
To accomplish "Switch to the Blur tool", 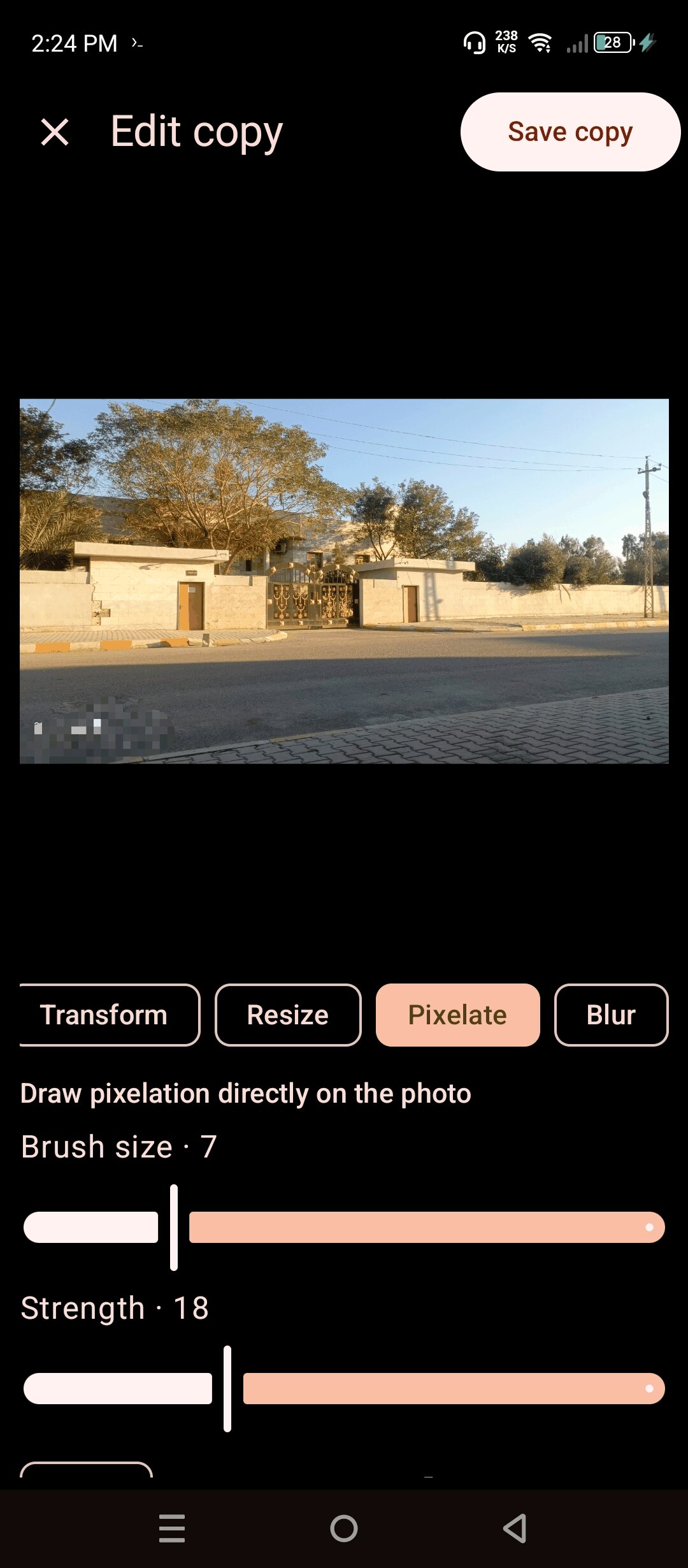I will tap(611, 1015).
